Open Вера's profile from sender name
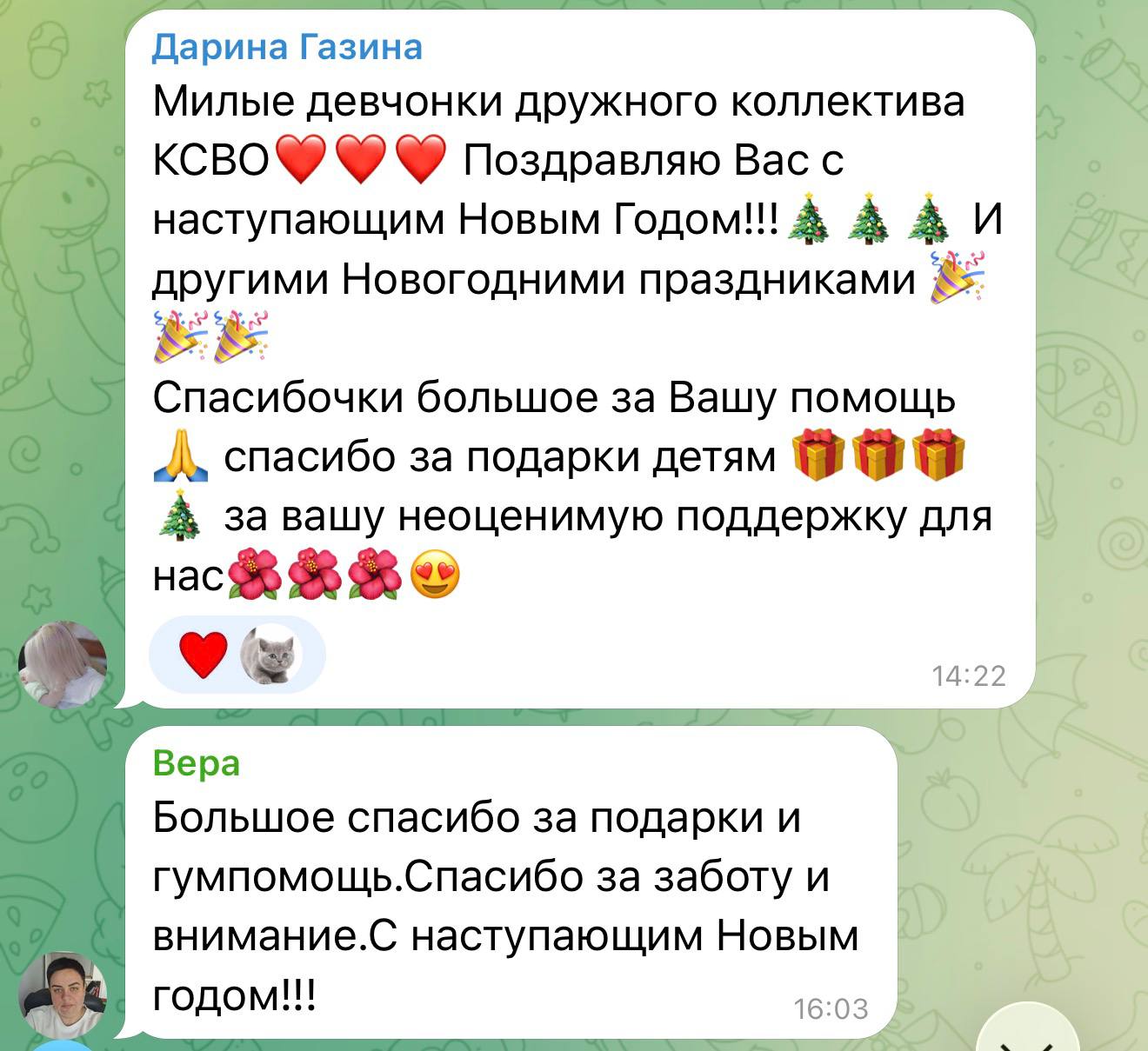Image resolution: width=1148 pixels, height=1051 pixels. pos(197,763)
